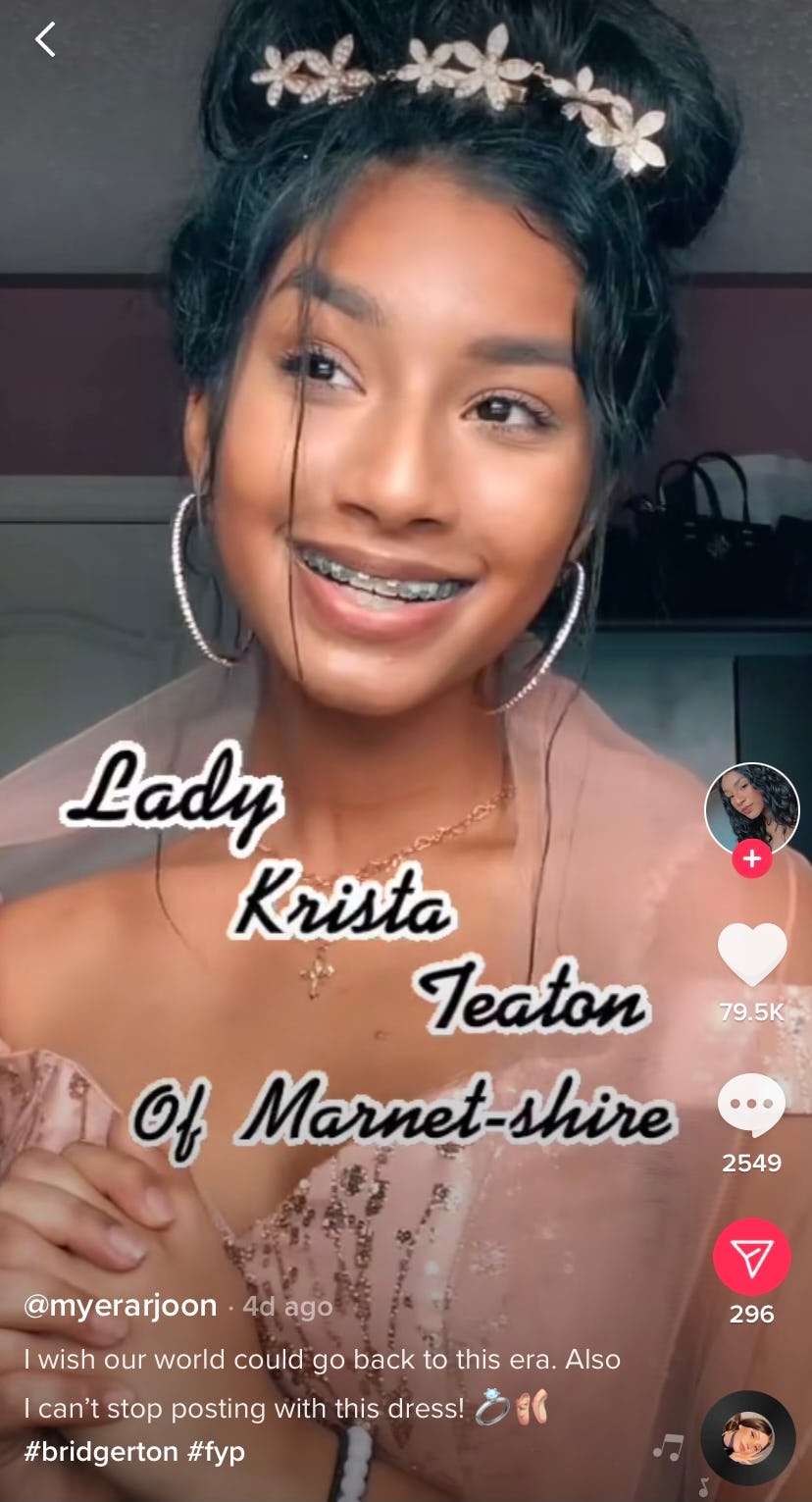Open the @myerarjoon username
The height and width of the screenshot is (1502, 812).
tap(121, 1306)
